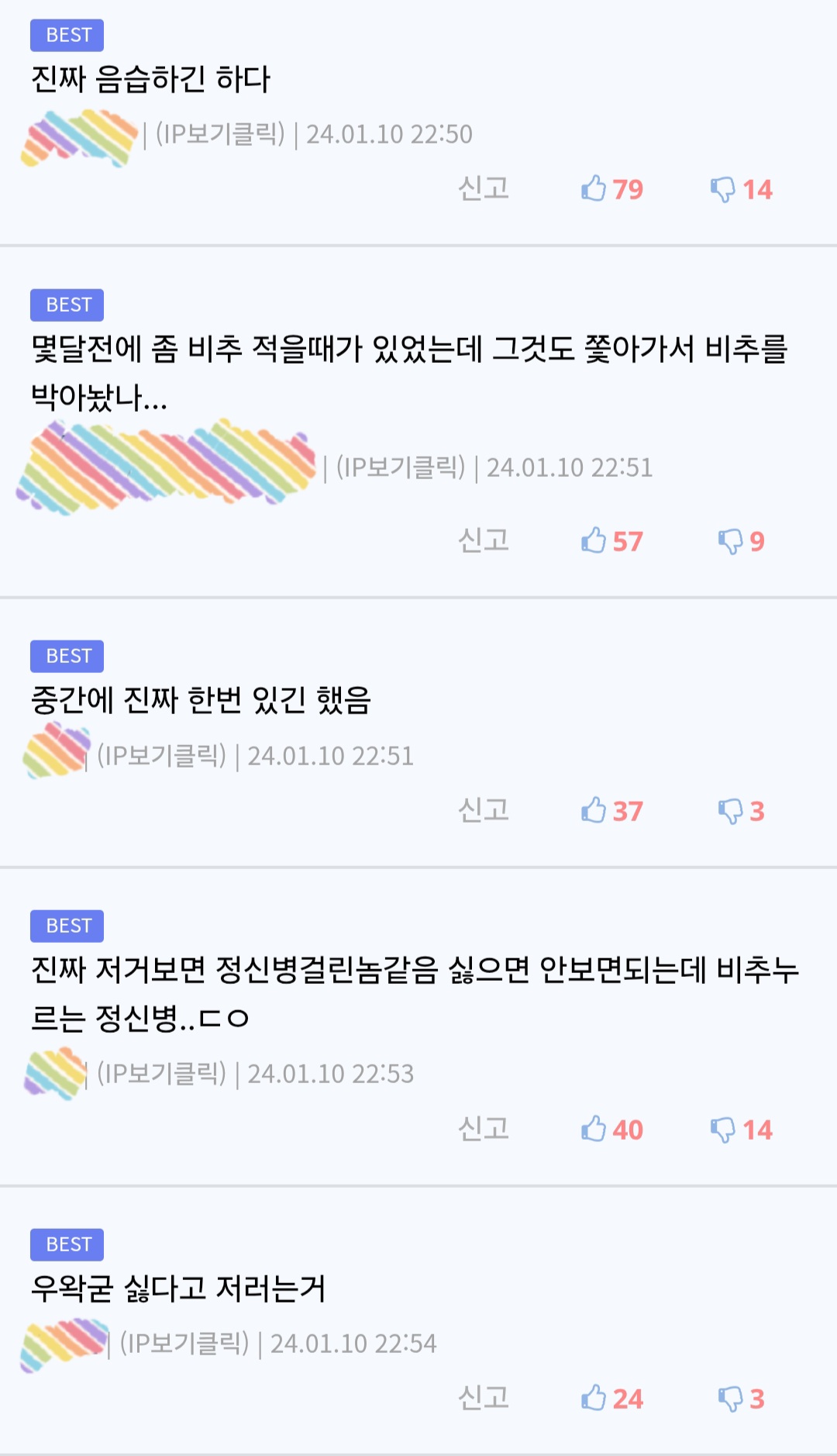Reveal IP on the 22:50 comment
Image resolution: width=837 pixels, height=1456 pixels.
tap(220, 134)
